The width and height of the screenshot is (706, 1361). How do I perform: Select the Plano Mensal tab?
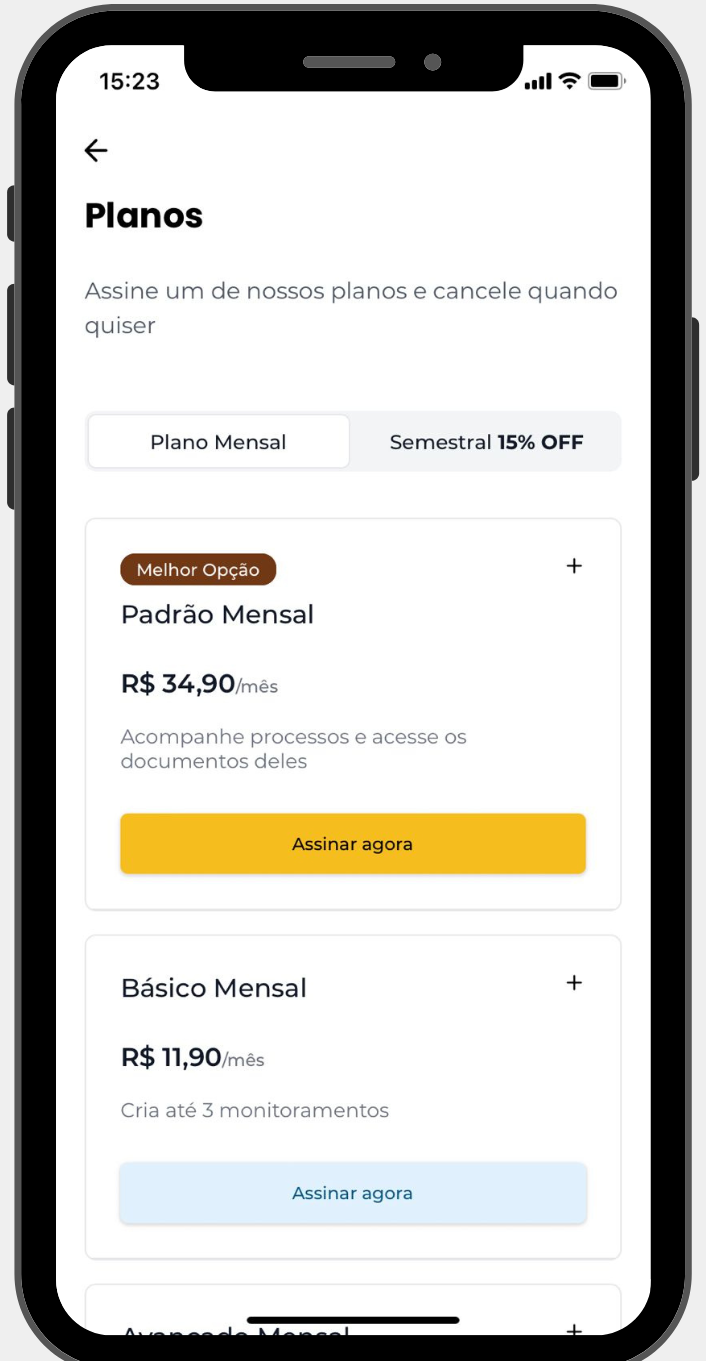[219, 442]
